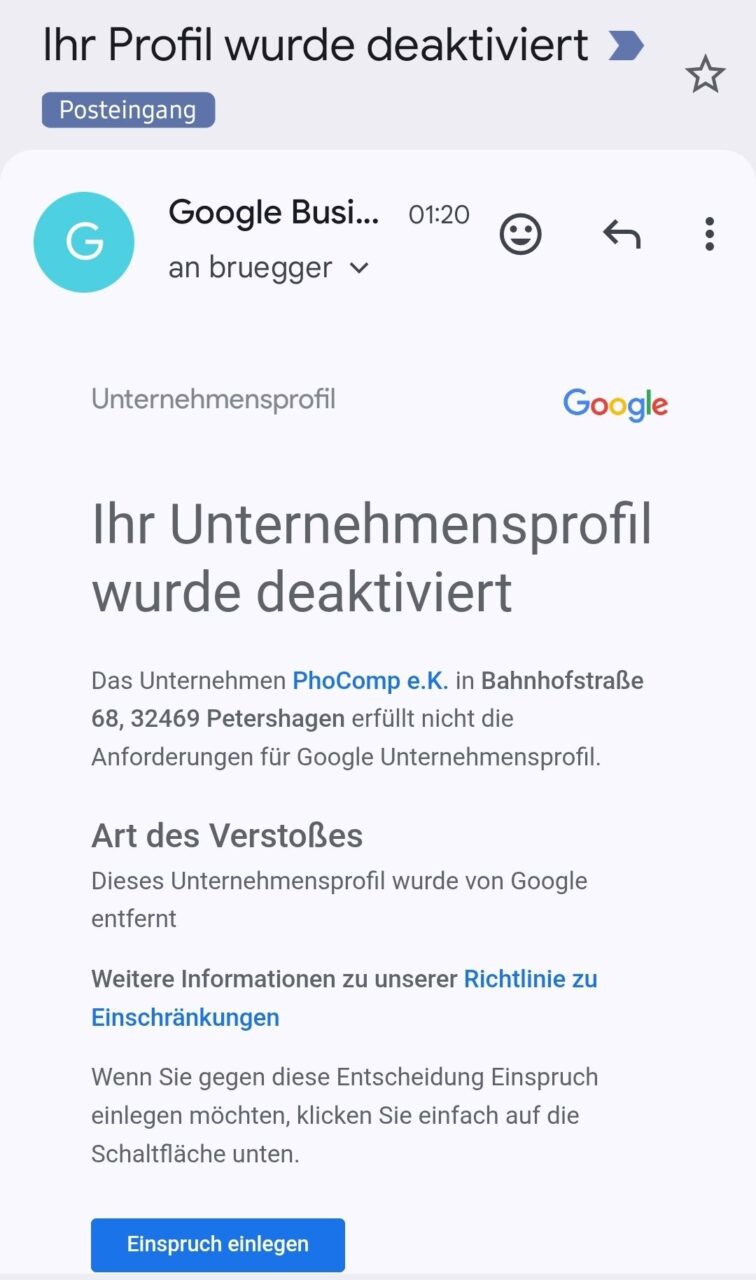Image resolution: width=756 pixels, height=1280 pixels.
Task: Tap Einspruch einlegen button
Action: (x=218, y=1244)
